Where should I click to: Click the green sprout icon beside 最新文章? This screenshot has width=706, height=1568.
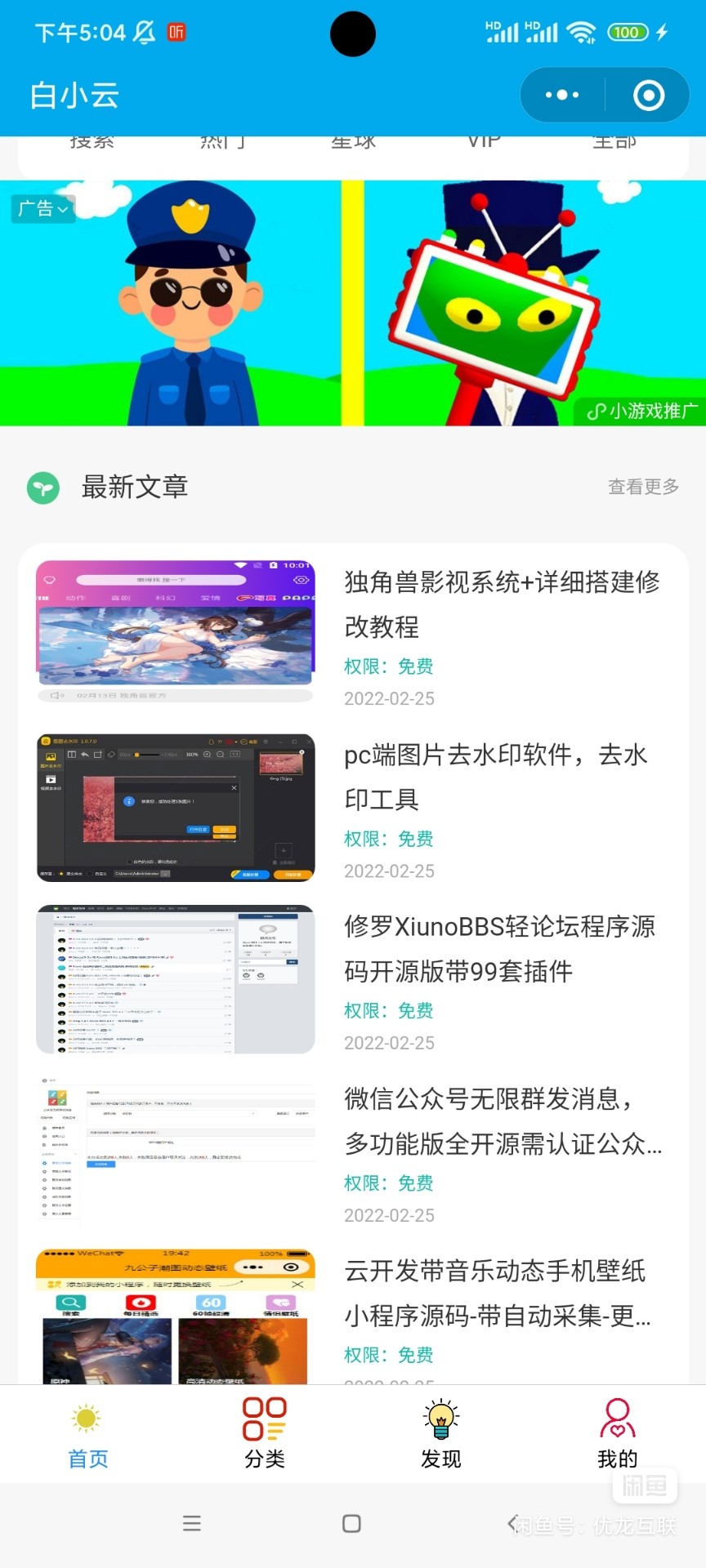point(44,488)
